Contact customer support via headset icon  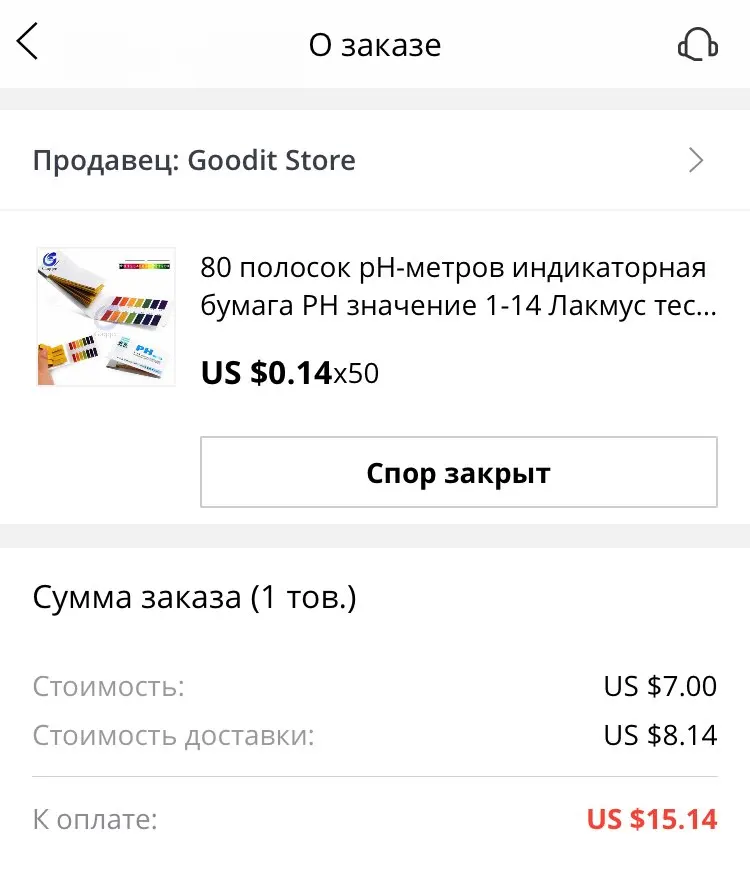click(x=697, y=45)
